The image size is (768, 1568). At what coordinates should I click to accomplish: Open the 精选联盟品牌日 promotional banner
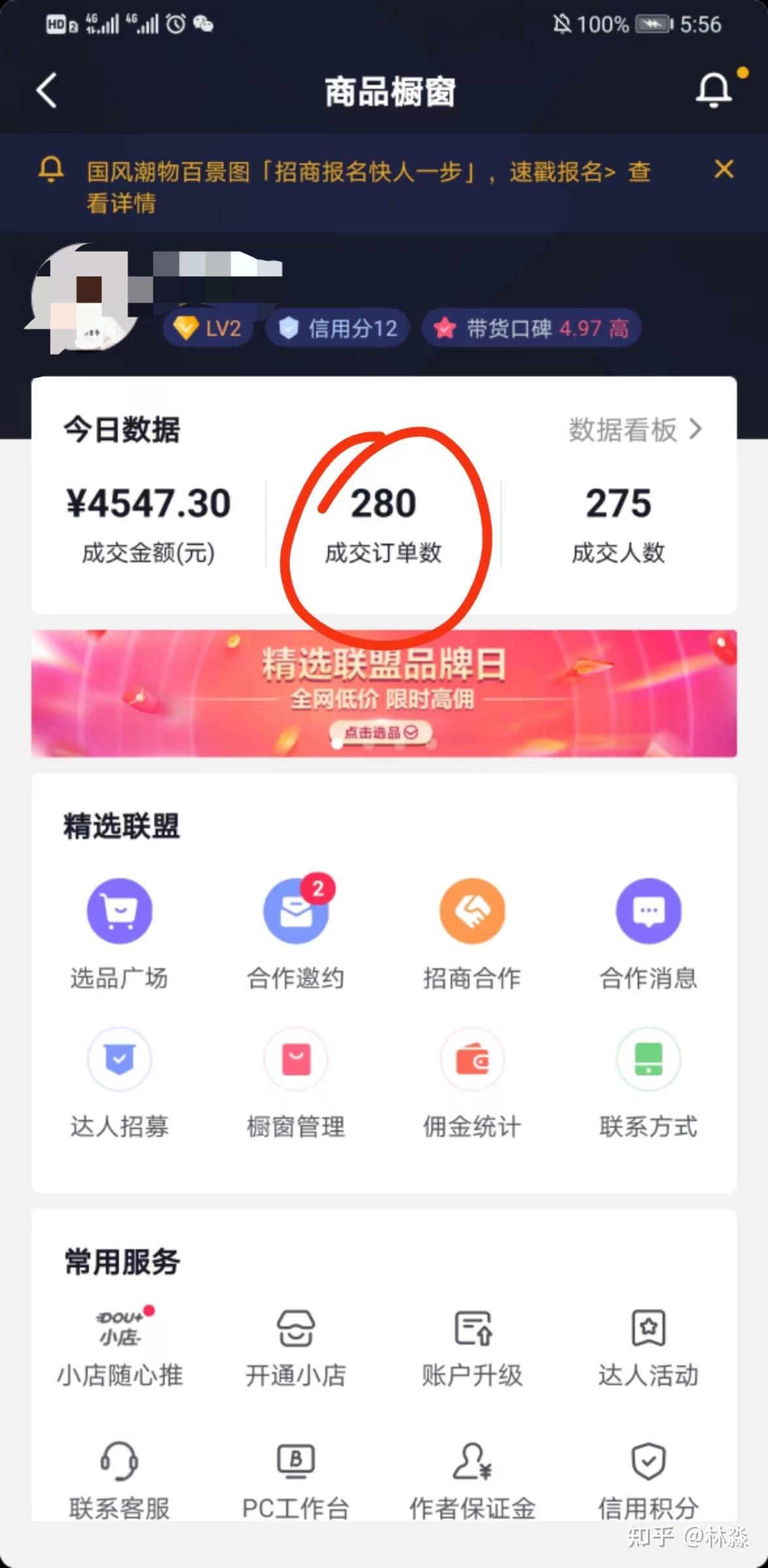coord(384,693)
